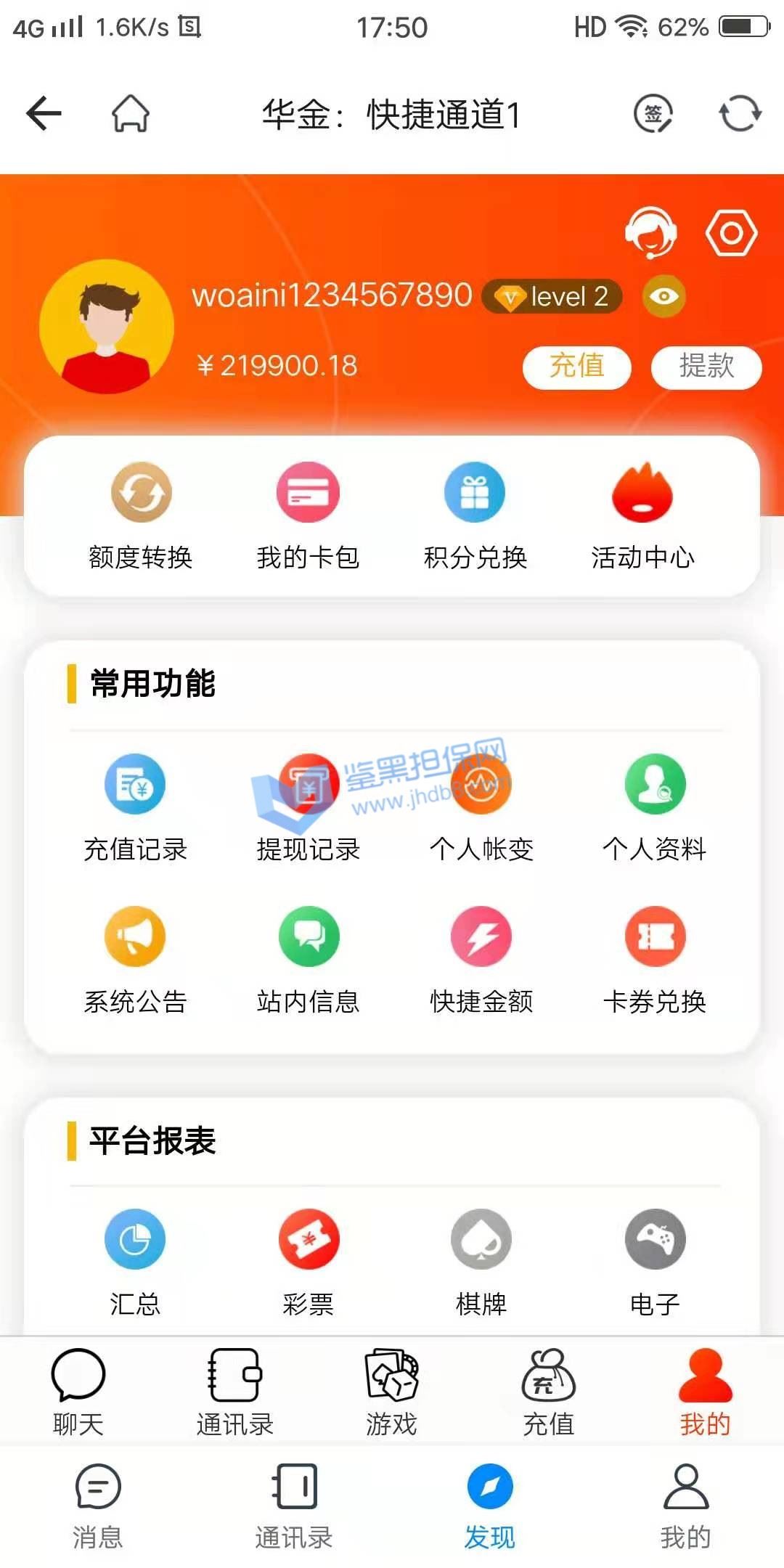The width and height of the screenshot is (784, 1568).
Task: Go back using the top arrow
Action: pyautogui.click(x=44, y=114)
